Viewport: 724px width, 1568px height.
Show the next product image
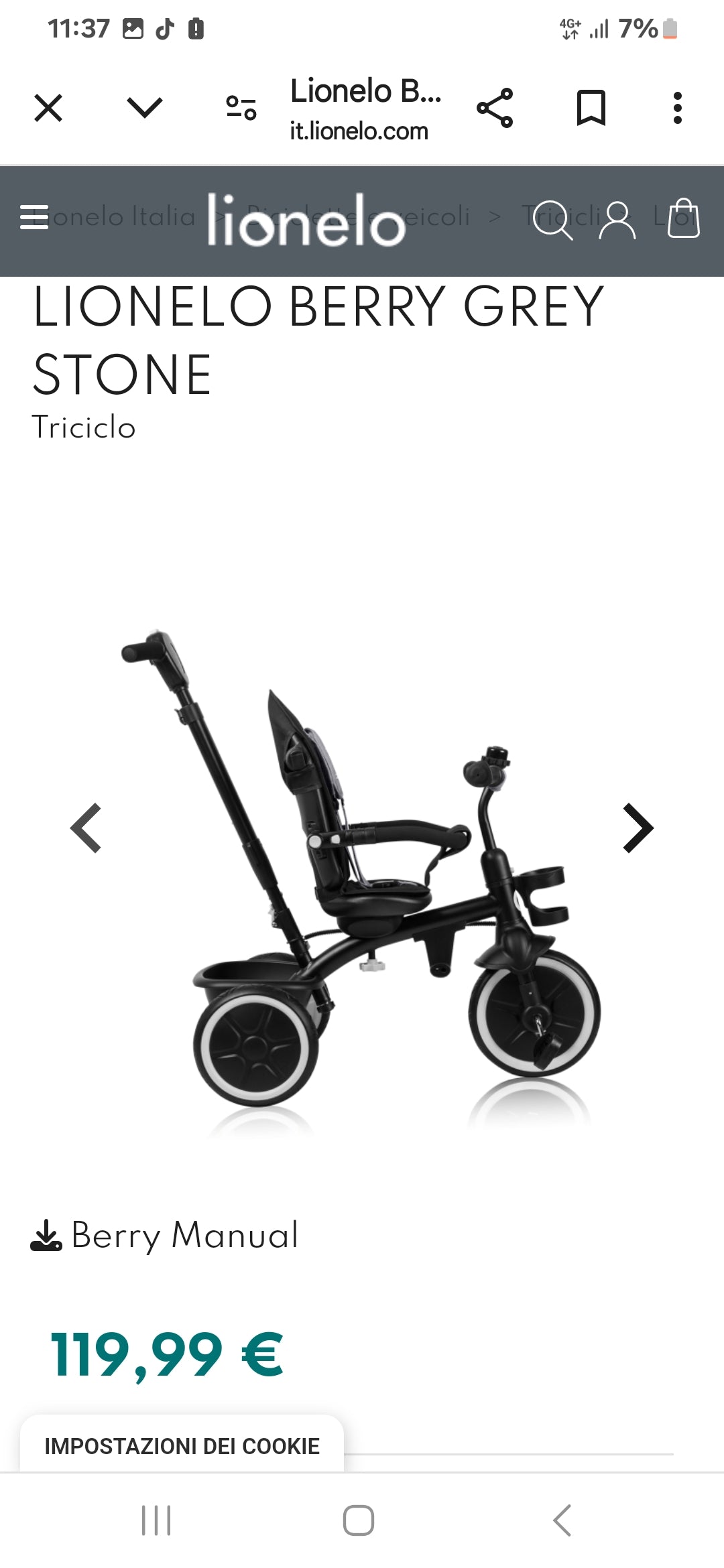(638, 828)
